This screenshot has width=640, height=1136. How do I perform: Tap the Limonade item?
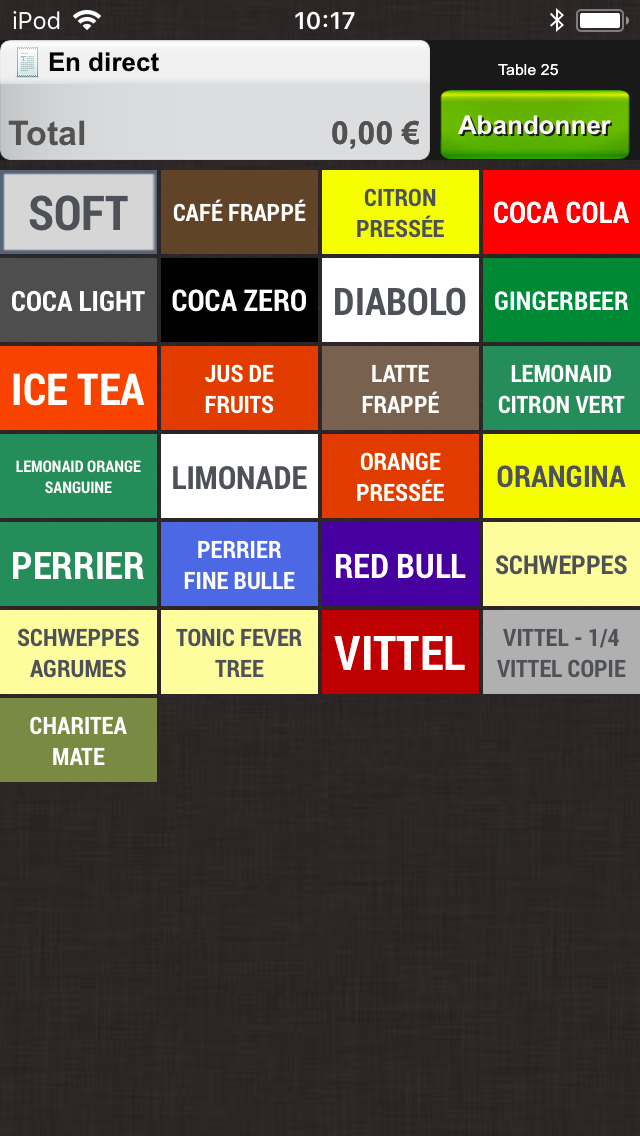pyautogui.click(x=239, y=477)
